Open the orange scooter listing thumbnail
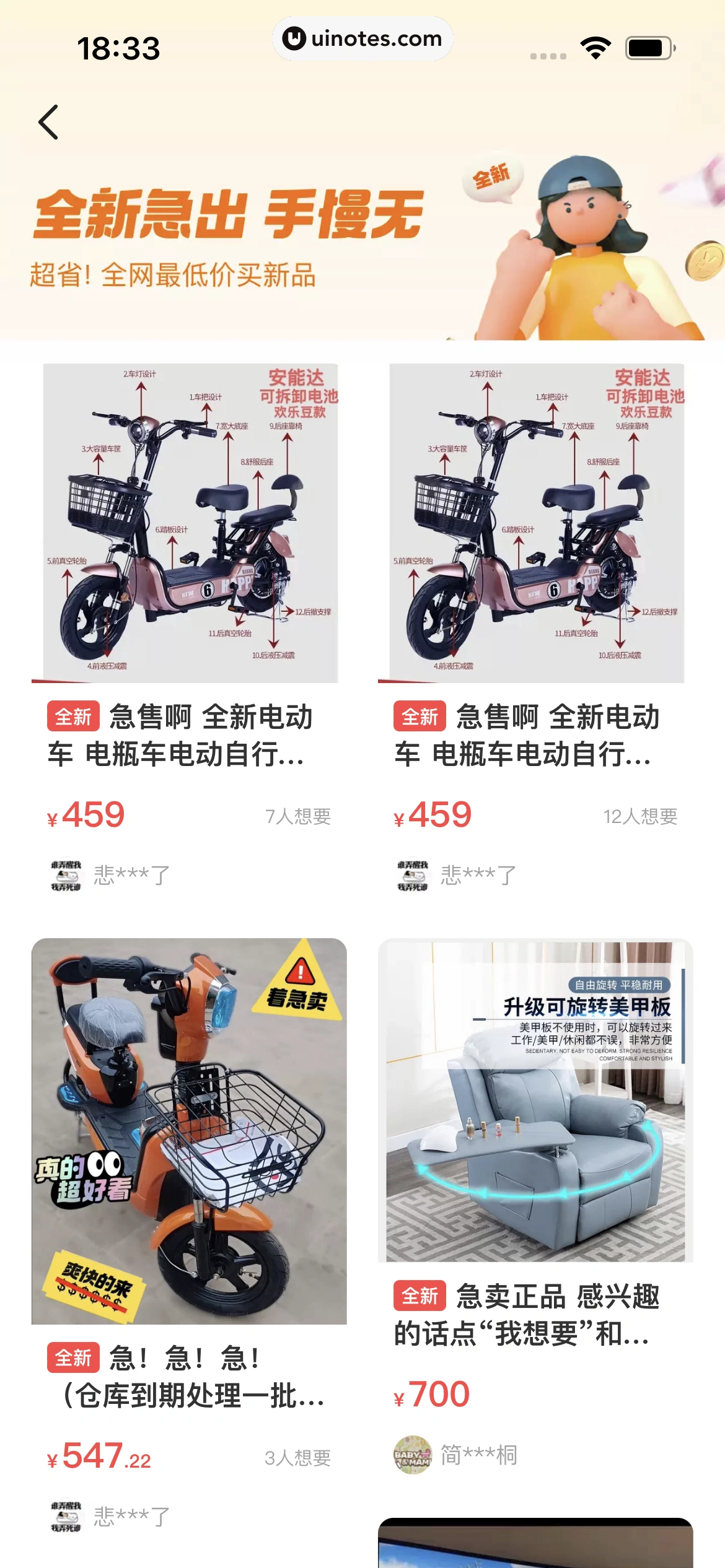Viewport: 725px width, 1568px height. [189, 1127]
